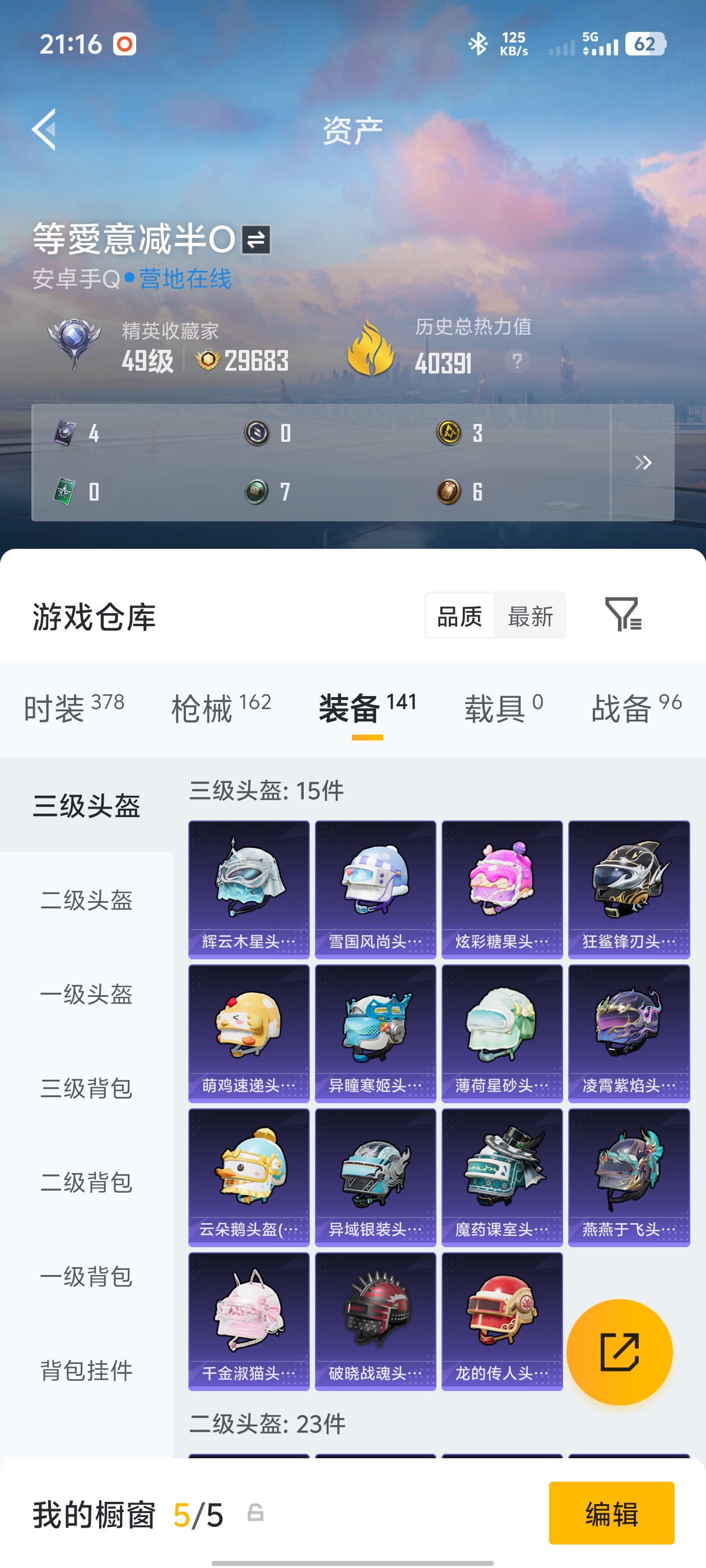Tap the Bluetooth icon in status bar
Image resolution: width=706 pixels, height=1568 pixels.
click(477, 43)
